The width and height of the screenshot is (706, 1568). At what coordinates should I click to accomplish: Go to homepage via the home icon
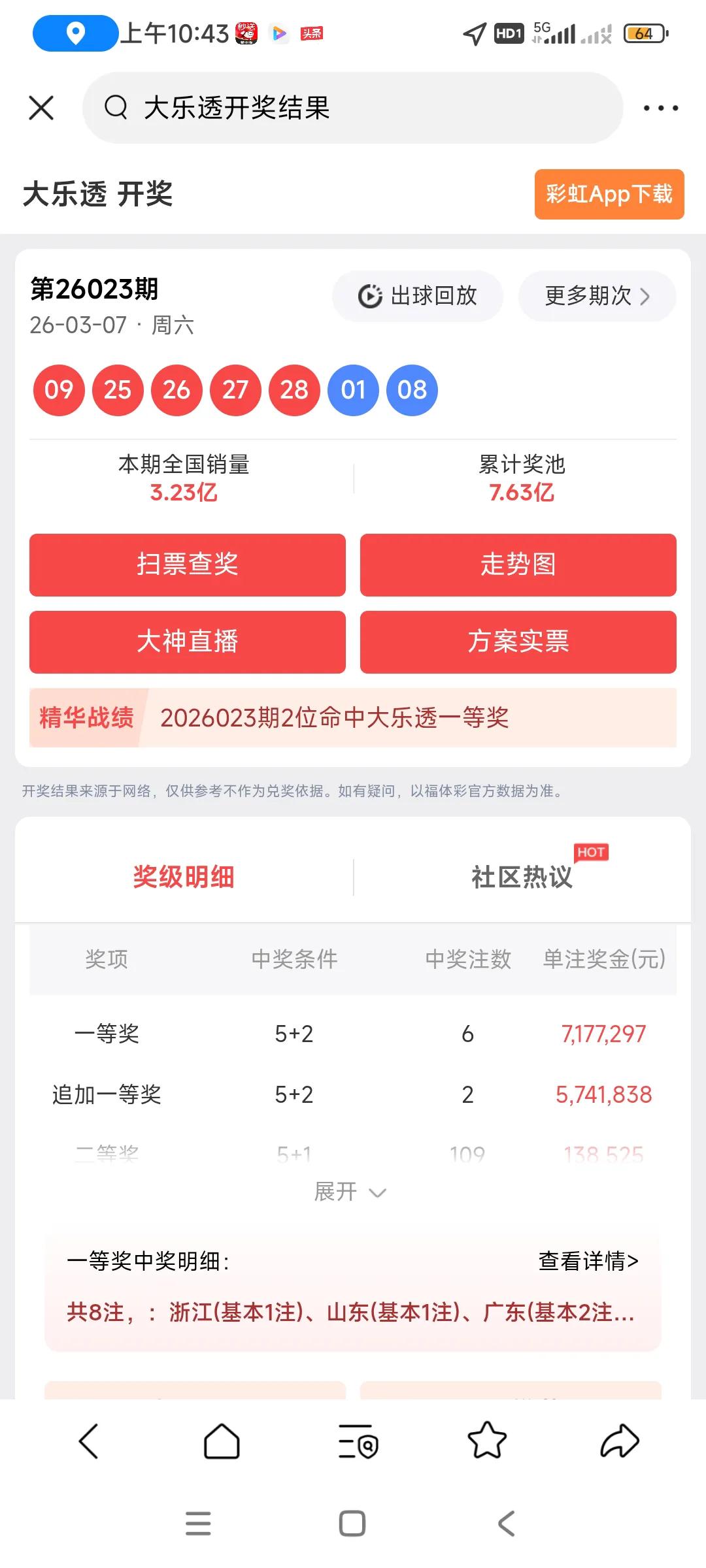(x=221, y=1441)
